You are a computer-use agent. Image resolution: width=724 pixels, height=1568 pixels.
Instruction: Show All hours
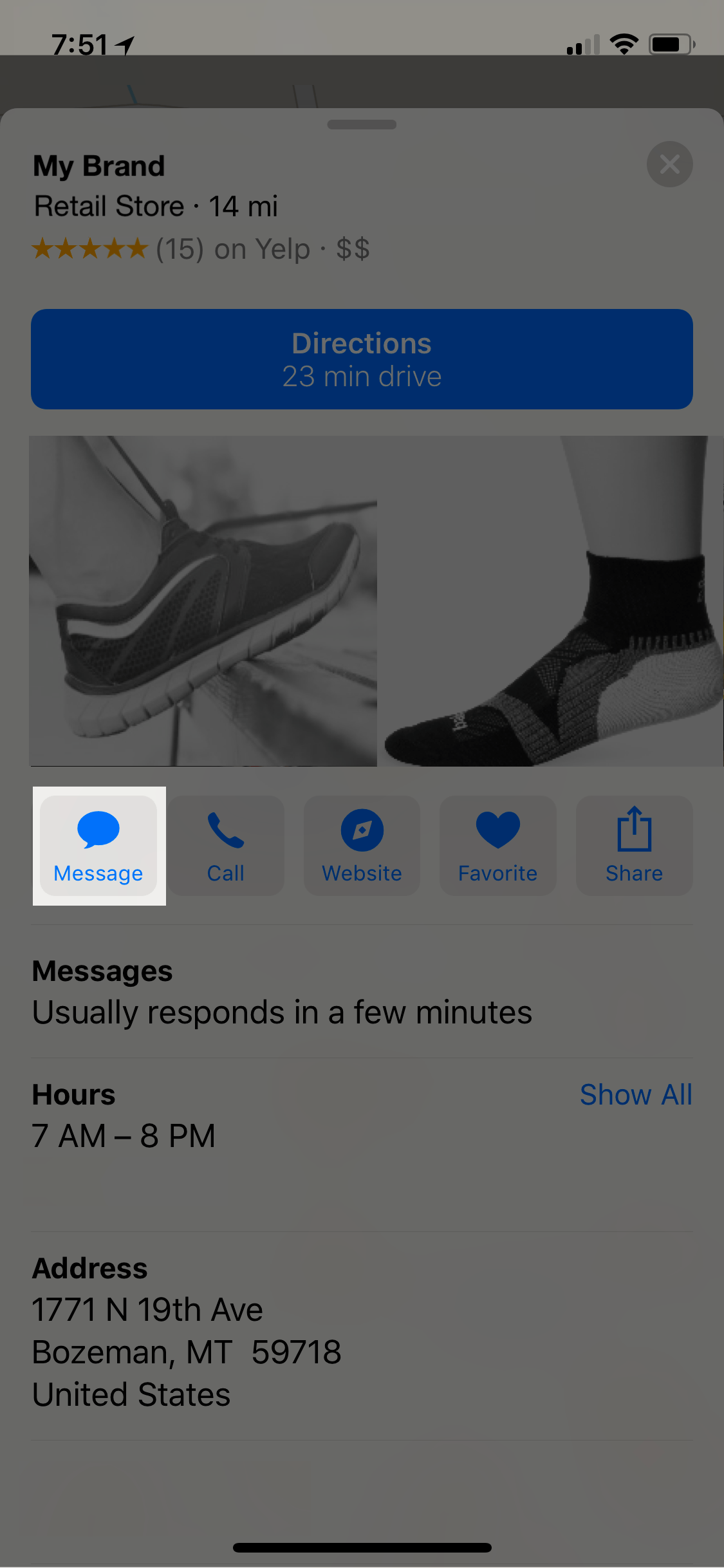click(635, 1094)
